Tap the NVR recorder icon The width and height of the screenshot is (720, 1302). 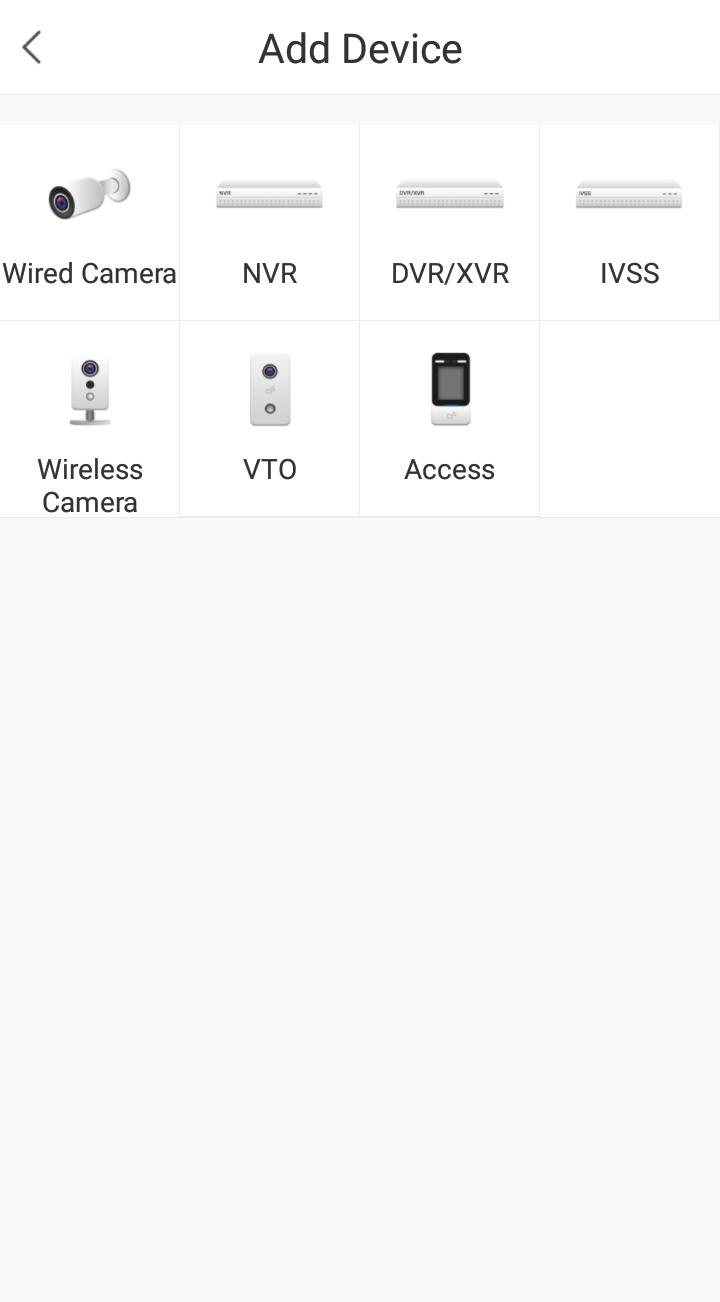[x=269, y=193]
